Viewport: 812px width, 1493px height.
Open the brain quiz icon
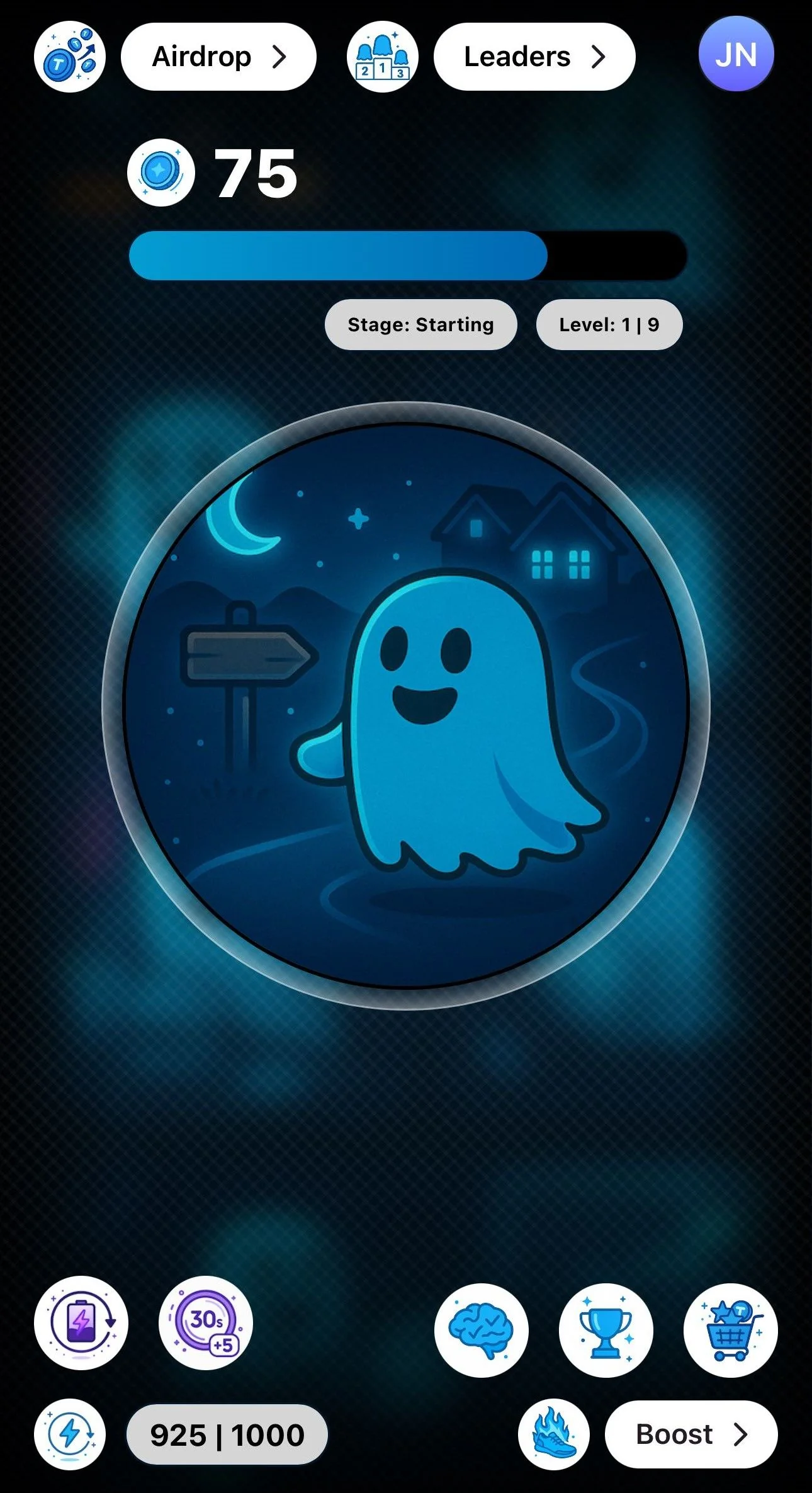(x=482, y=1331)
